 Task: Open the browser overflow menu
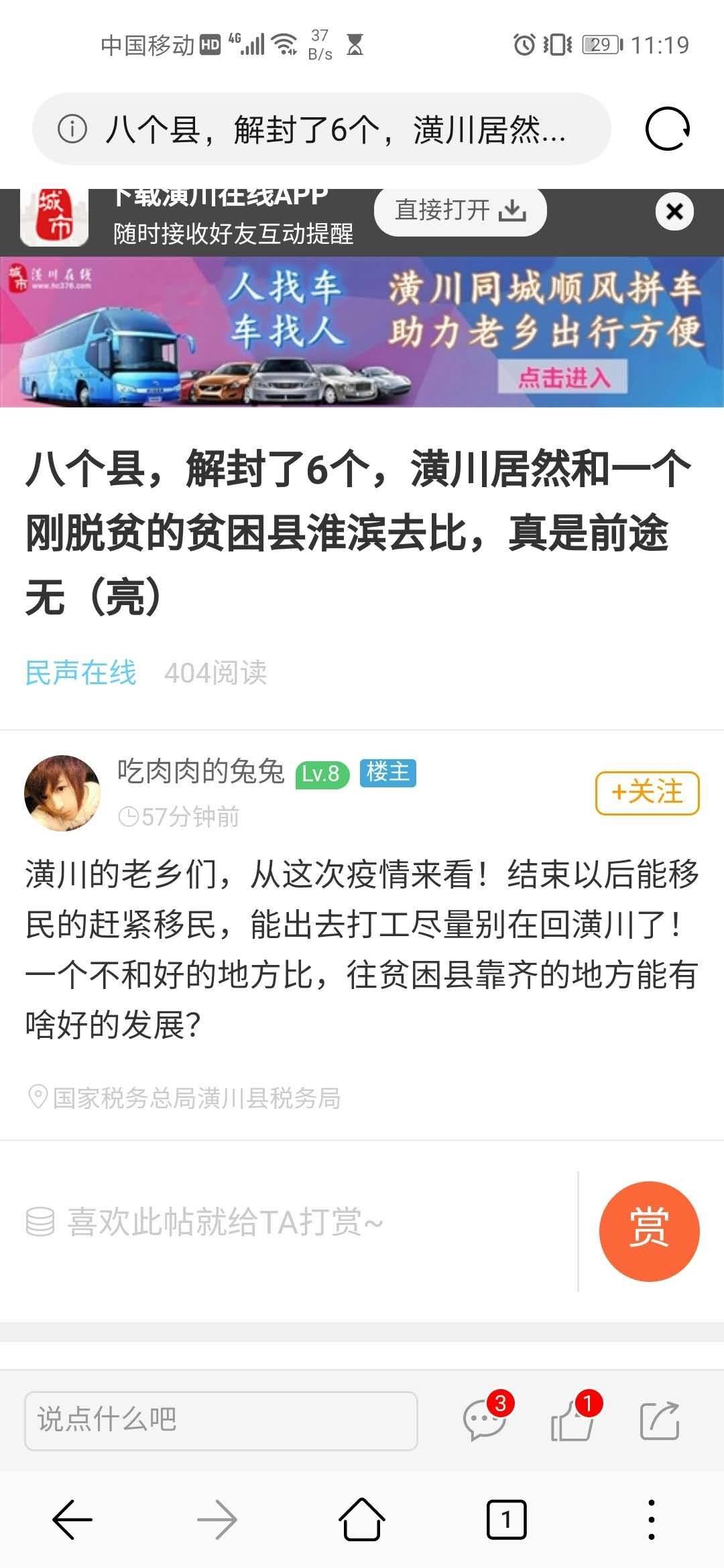point(651,1520)
